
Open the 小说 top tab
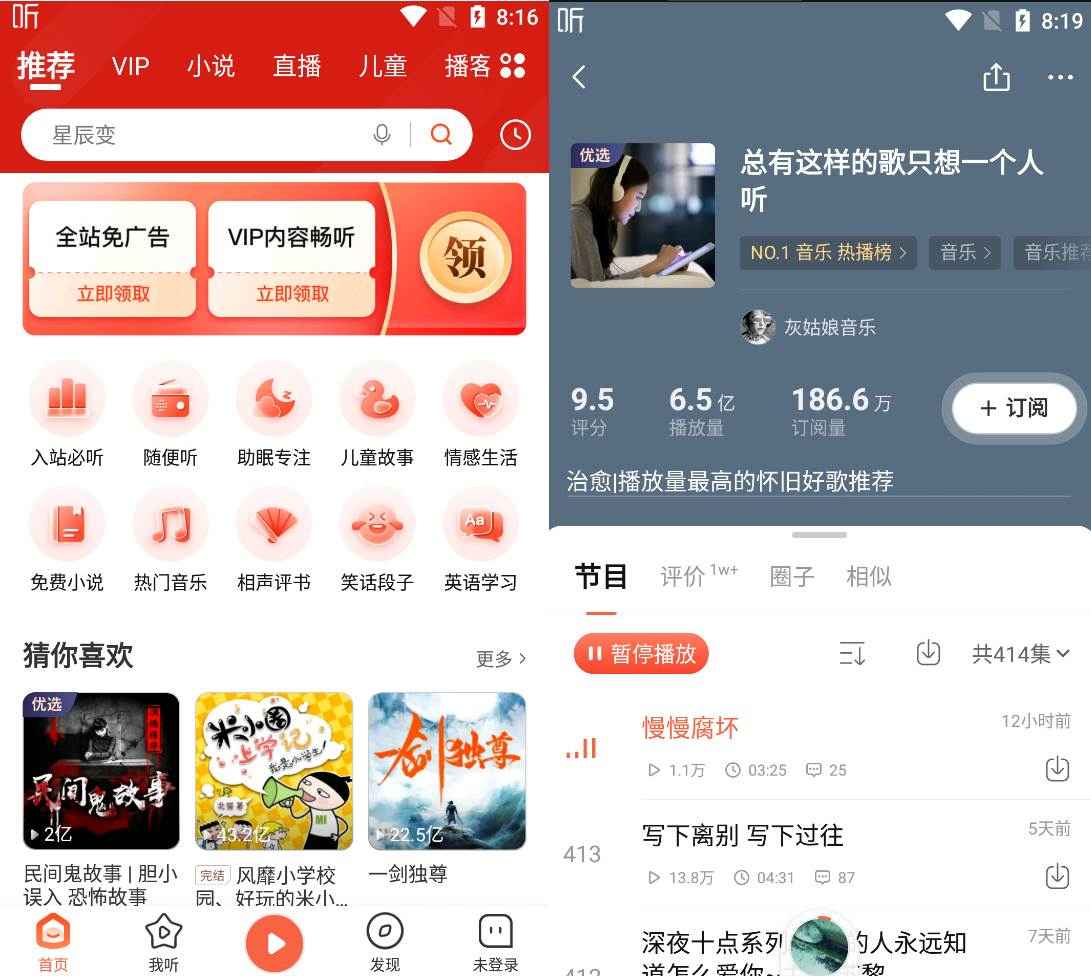(x=211, y=66)
